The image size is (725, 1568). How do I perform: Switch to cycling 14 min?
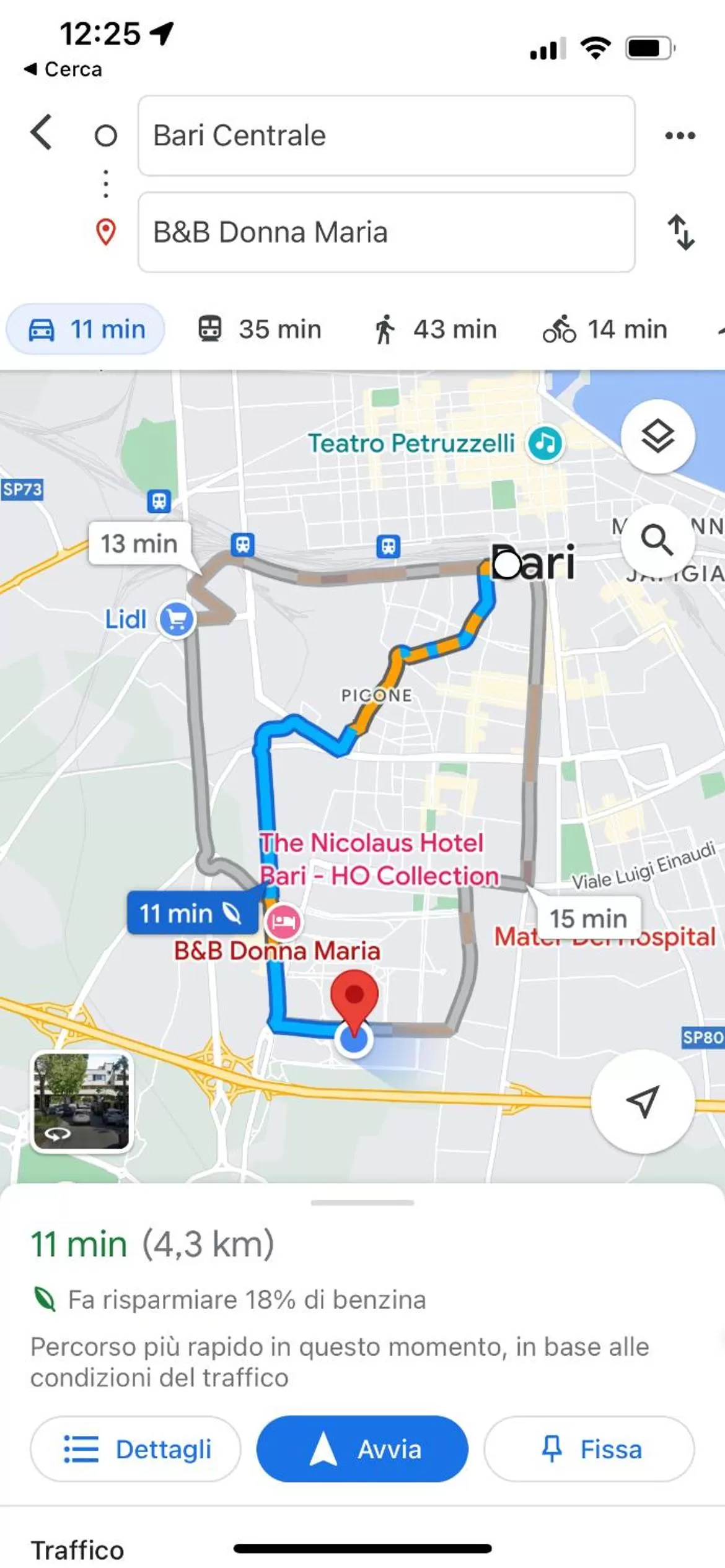(x=605, y=329)
